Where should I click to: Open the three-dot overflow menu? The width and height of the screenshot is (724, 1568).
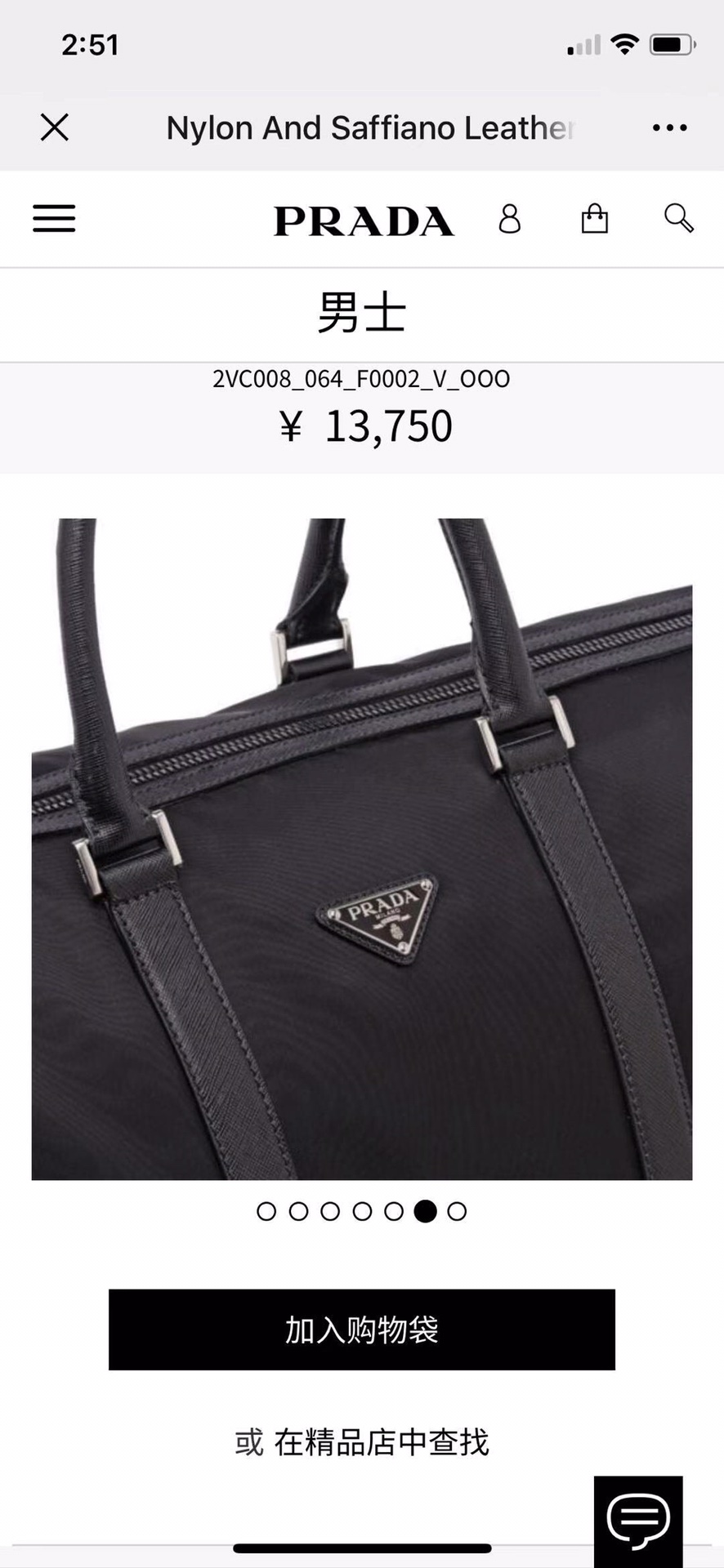point(669,128)
